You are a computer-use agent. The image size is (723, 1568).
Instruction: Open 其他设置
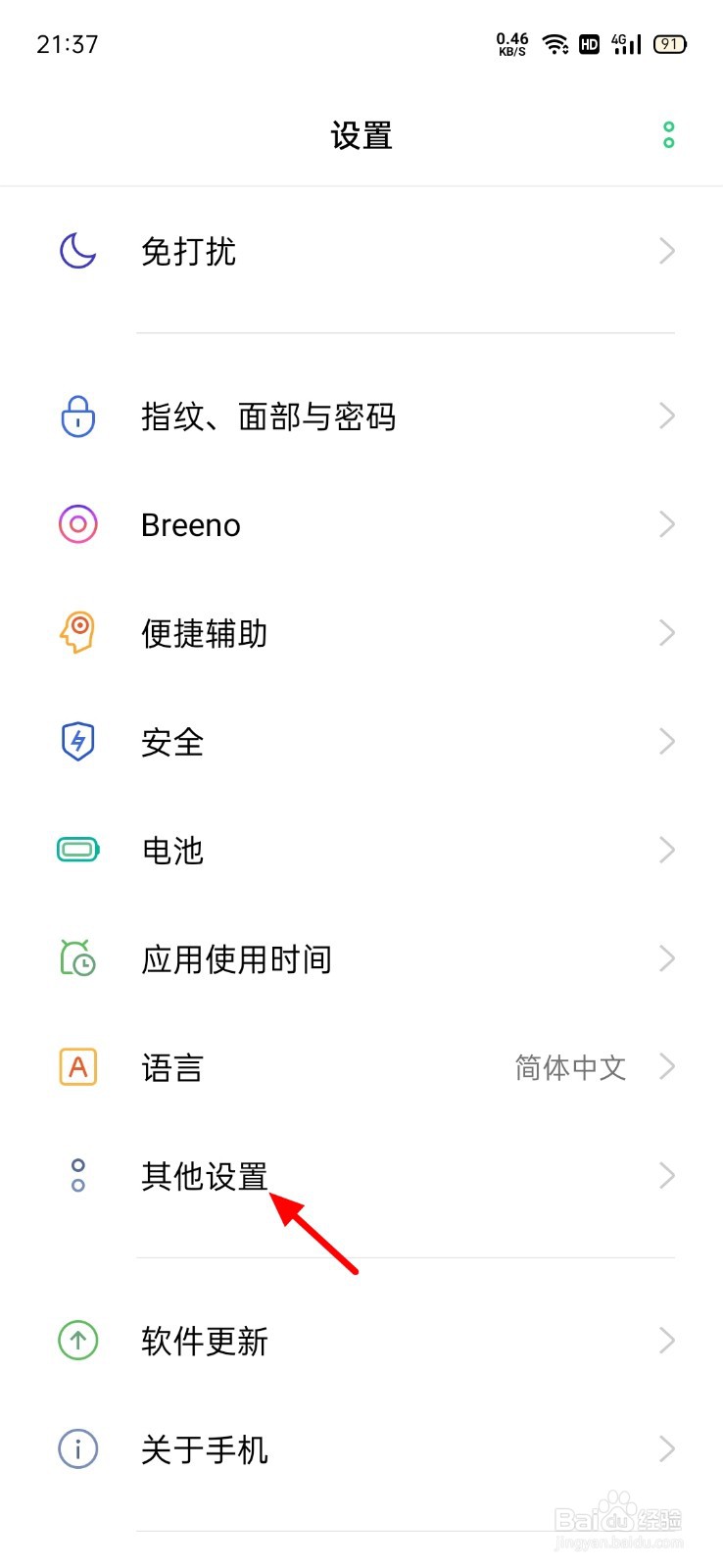[x=361, y=1176]
